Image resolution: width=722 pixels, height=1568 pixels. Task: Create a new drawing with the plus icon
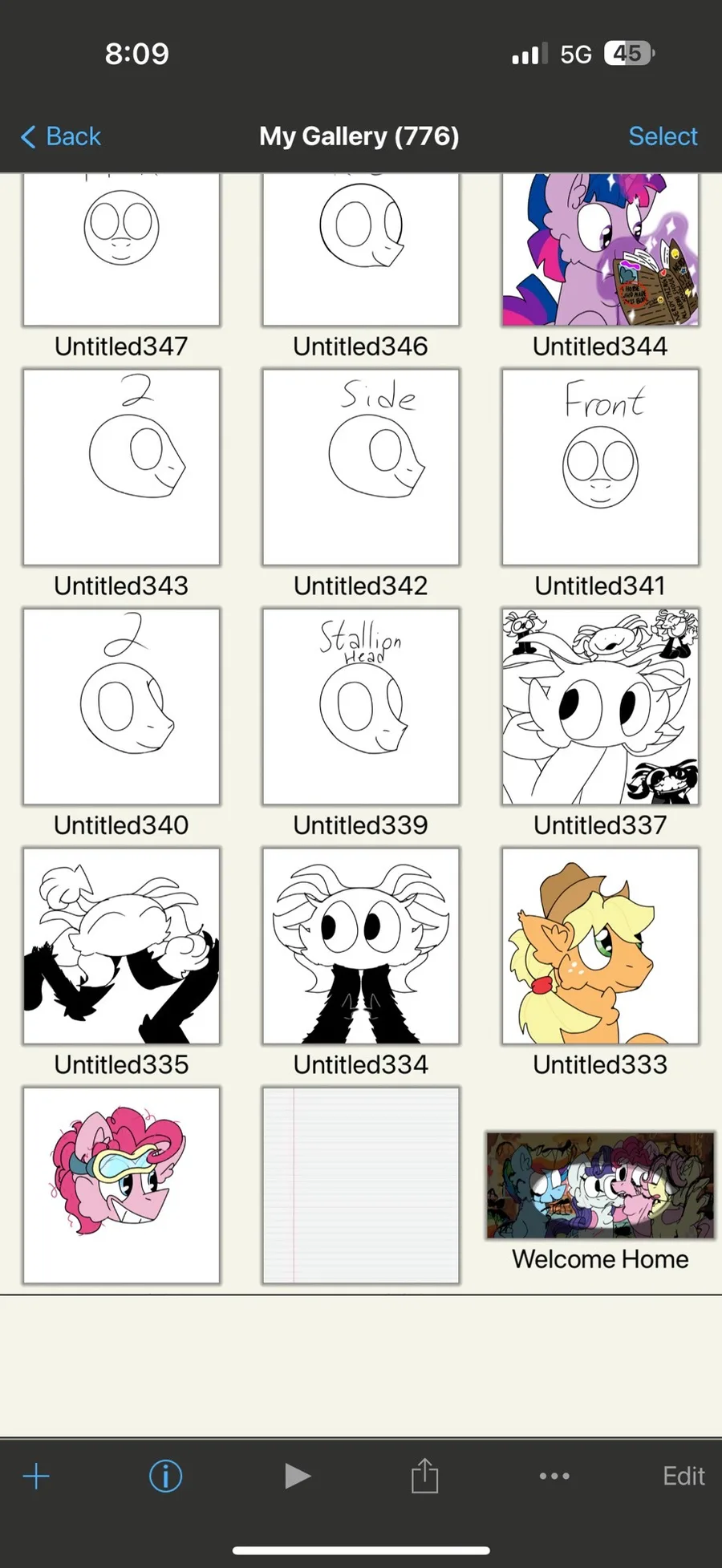tap(36, 1476)
